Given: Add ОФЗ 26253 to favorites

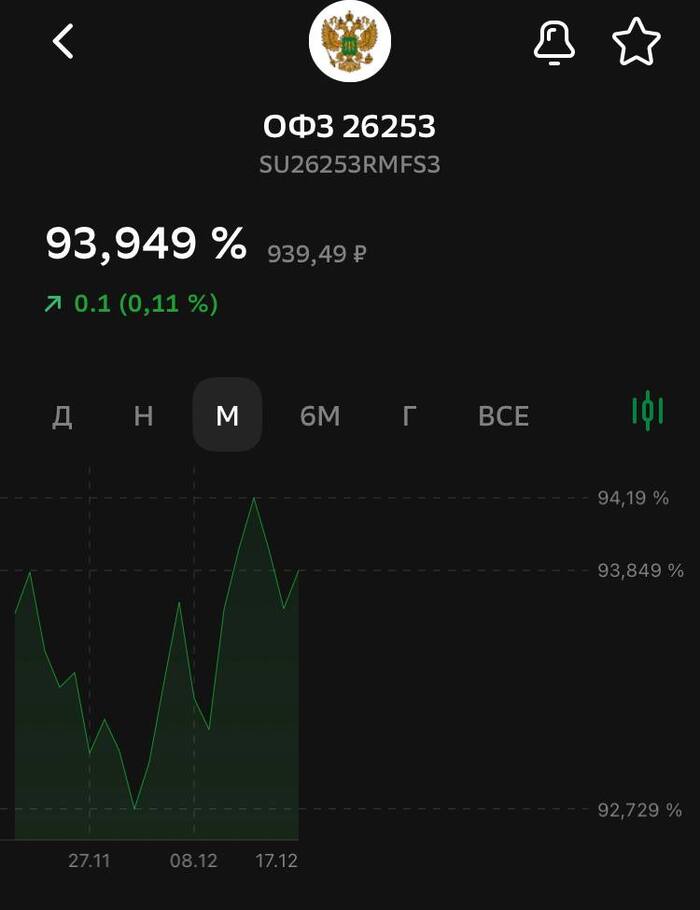Looking at the screenshot, I should [636, 43].
